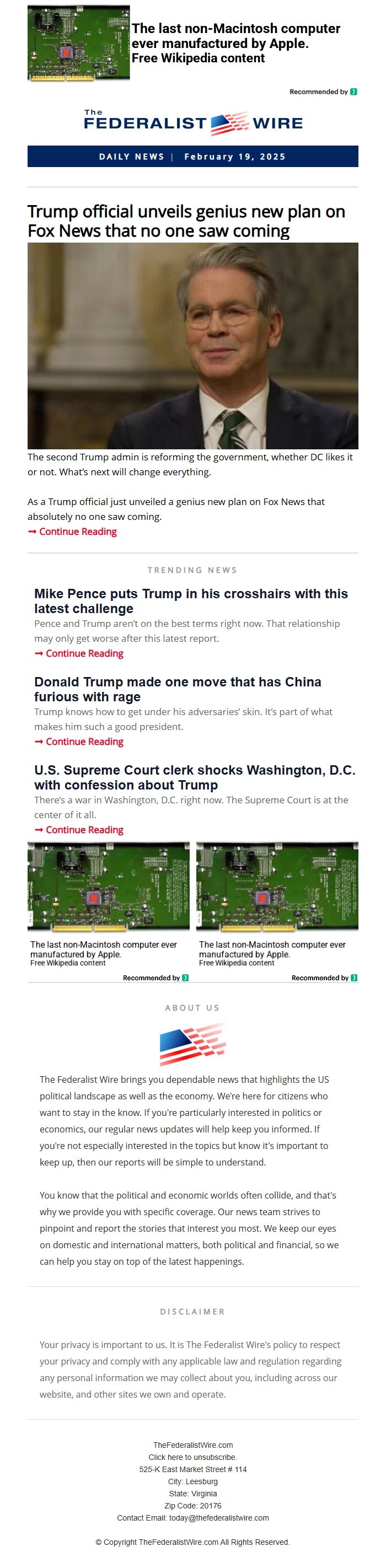386x1568 pixels.
Task: Continue reading the Mike Pence story
Action: 84,653
